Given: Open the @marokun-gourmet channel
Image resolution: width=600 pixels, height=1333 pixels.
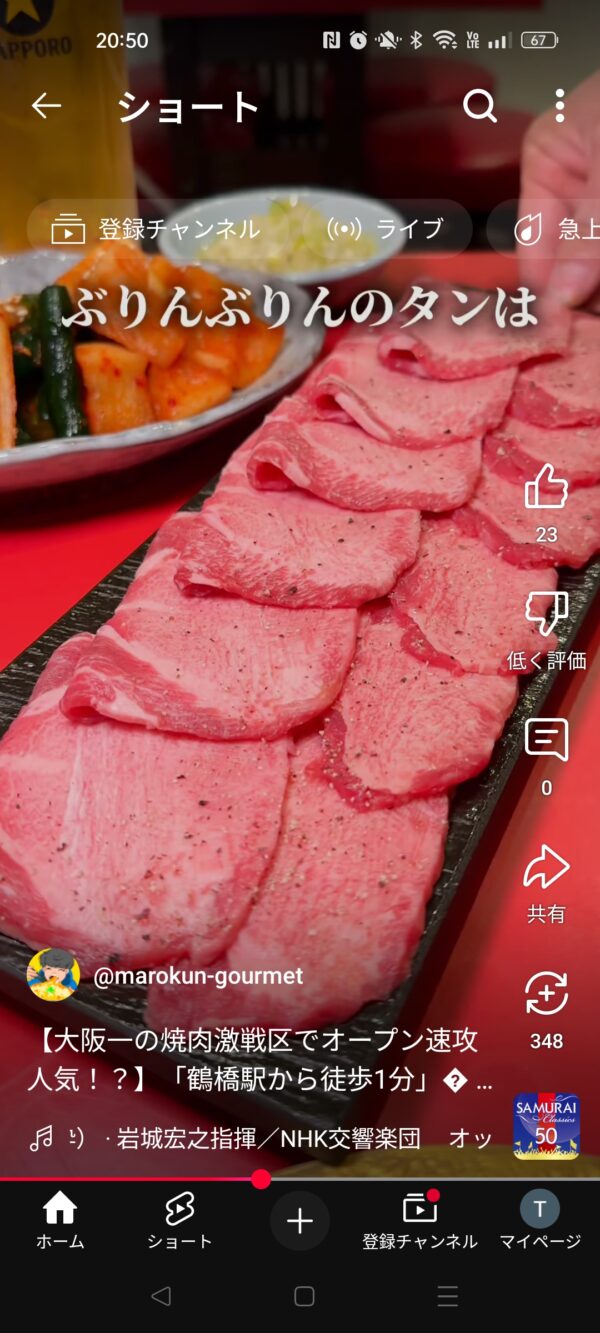Looking at the screenshot, I should click(x=197, y=976).
